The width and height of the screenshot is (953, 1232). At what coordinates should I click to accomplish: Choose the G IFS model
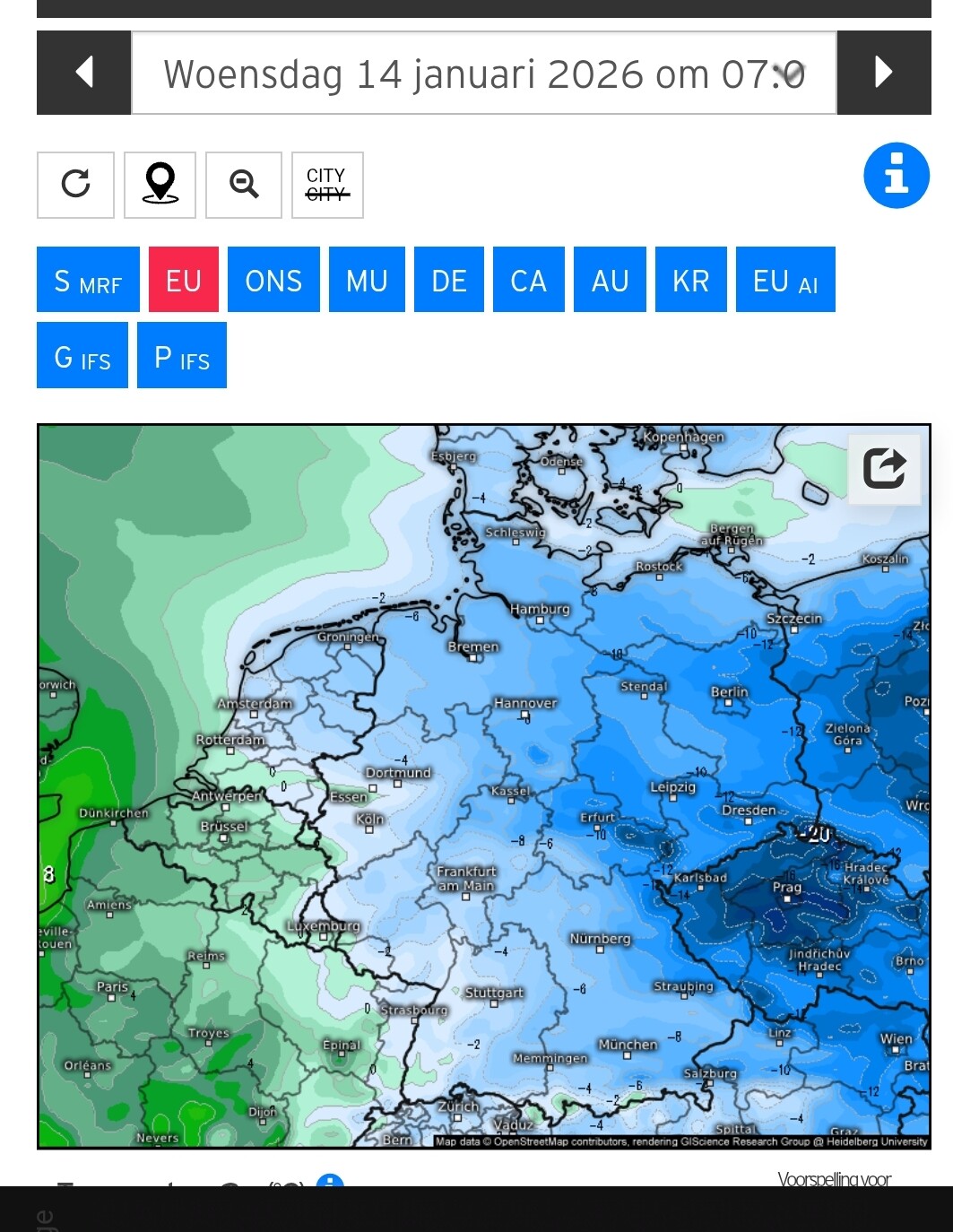click(x=82, y=356)
